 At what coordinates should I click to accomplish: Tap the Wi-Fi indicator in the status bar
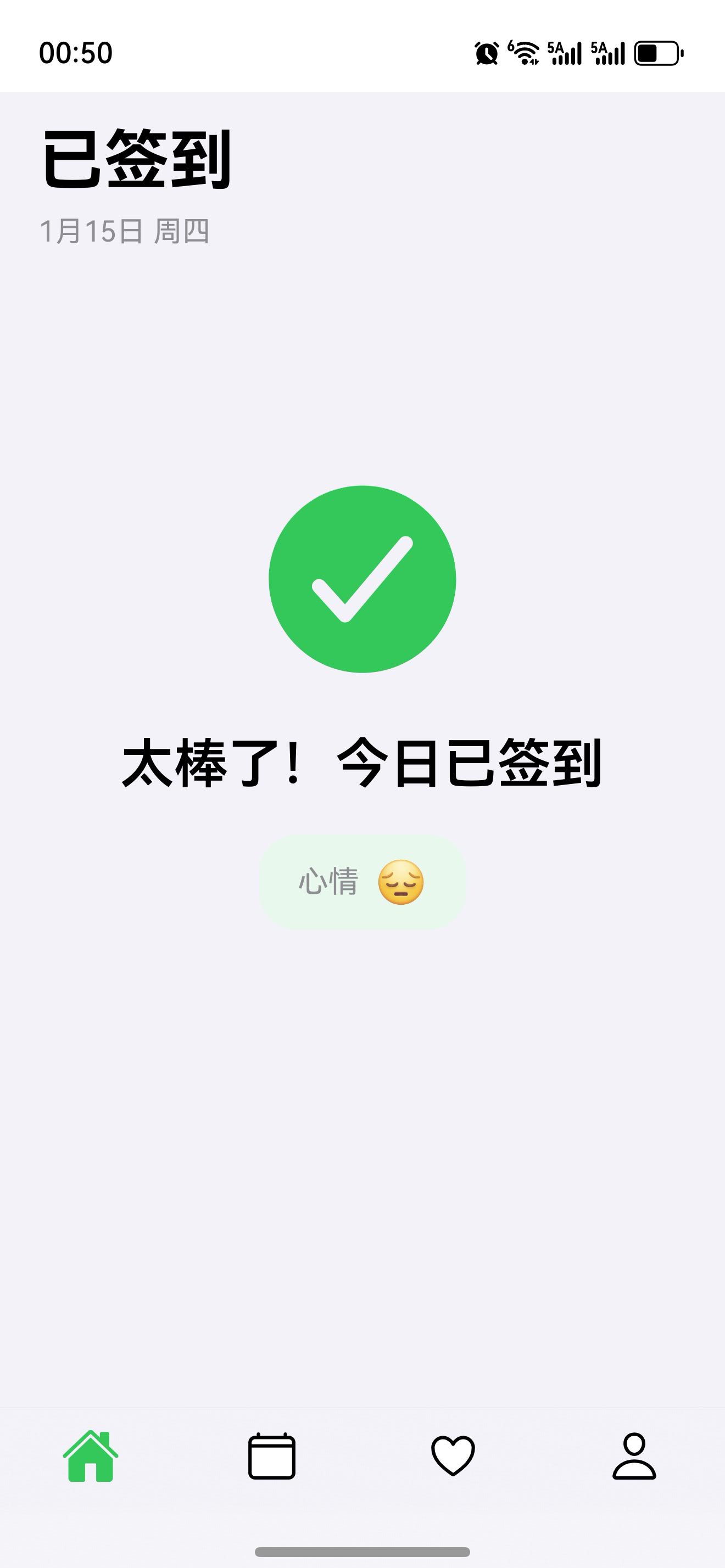tap(525, 54)
